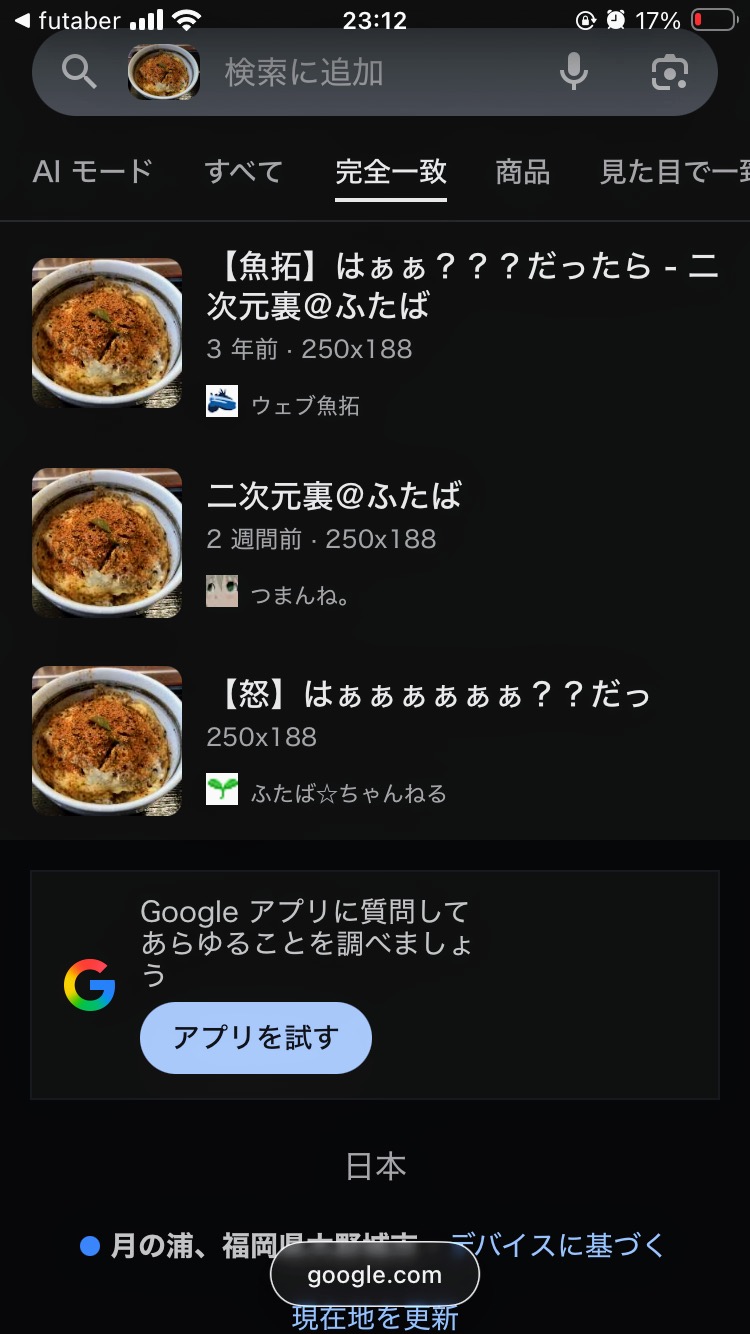Open Google Lens camera search icon

[x=669, y=72]
